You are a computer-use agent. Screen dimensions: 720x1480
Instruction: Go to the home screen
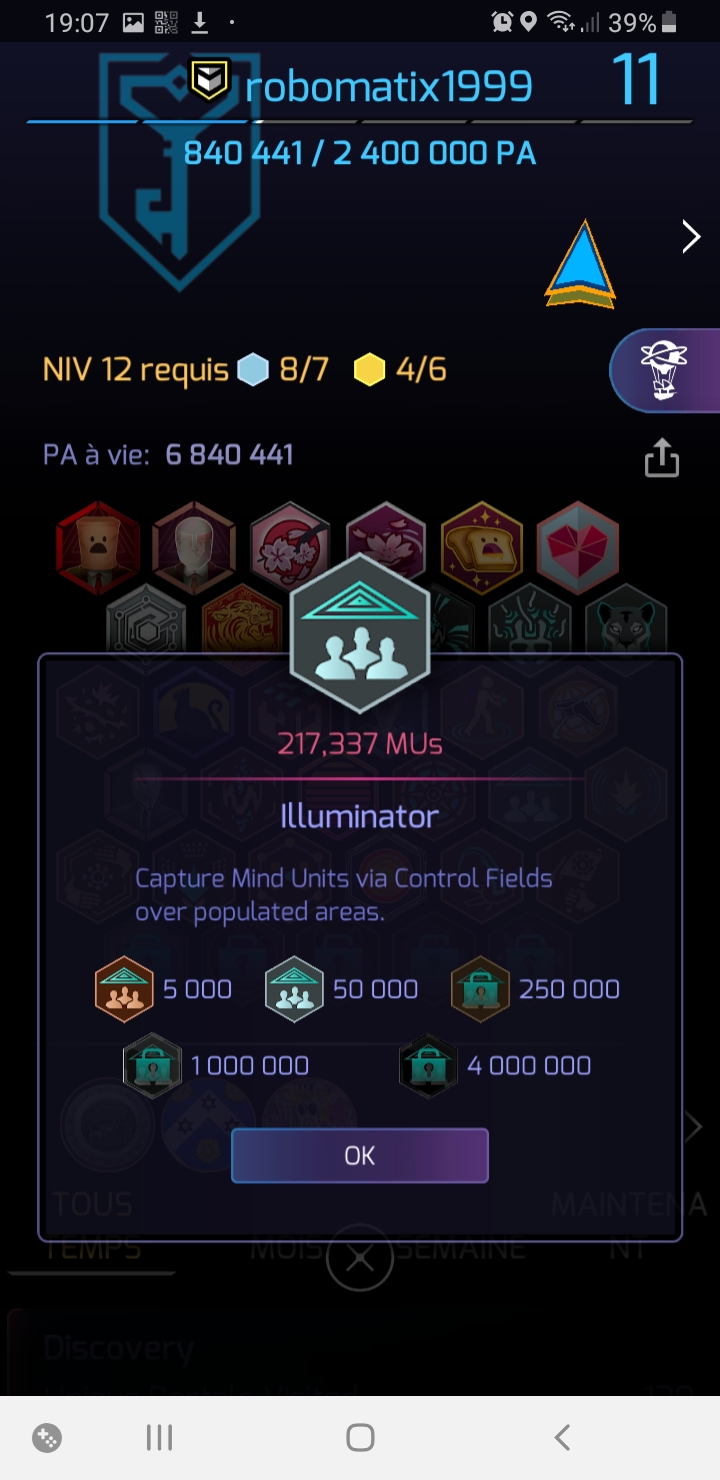360,1438
